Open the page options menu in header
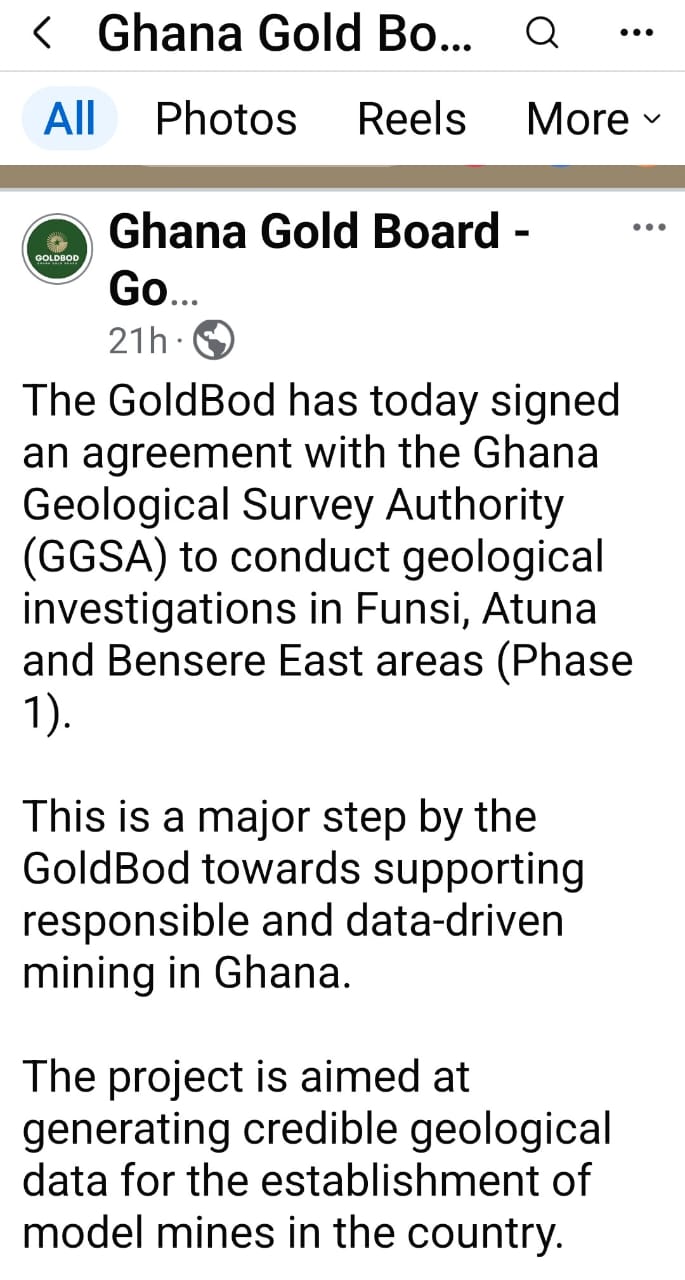685x1280 pixels. (x=636, y=34)
